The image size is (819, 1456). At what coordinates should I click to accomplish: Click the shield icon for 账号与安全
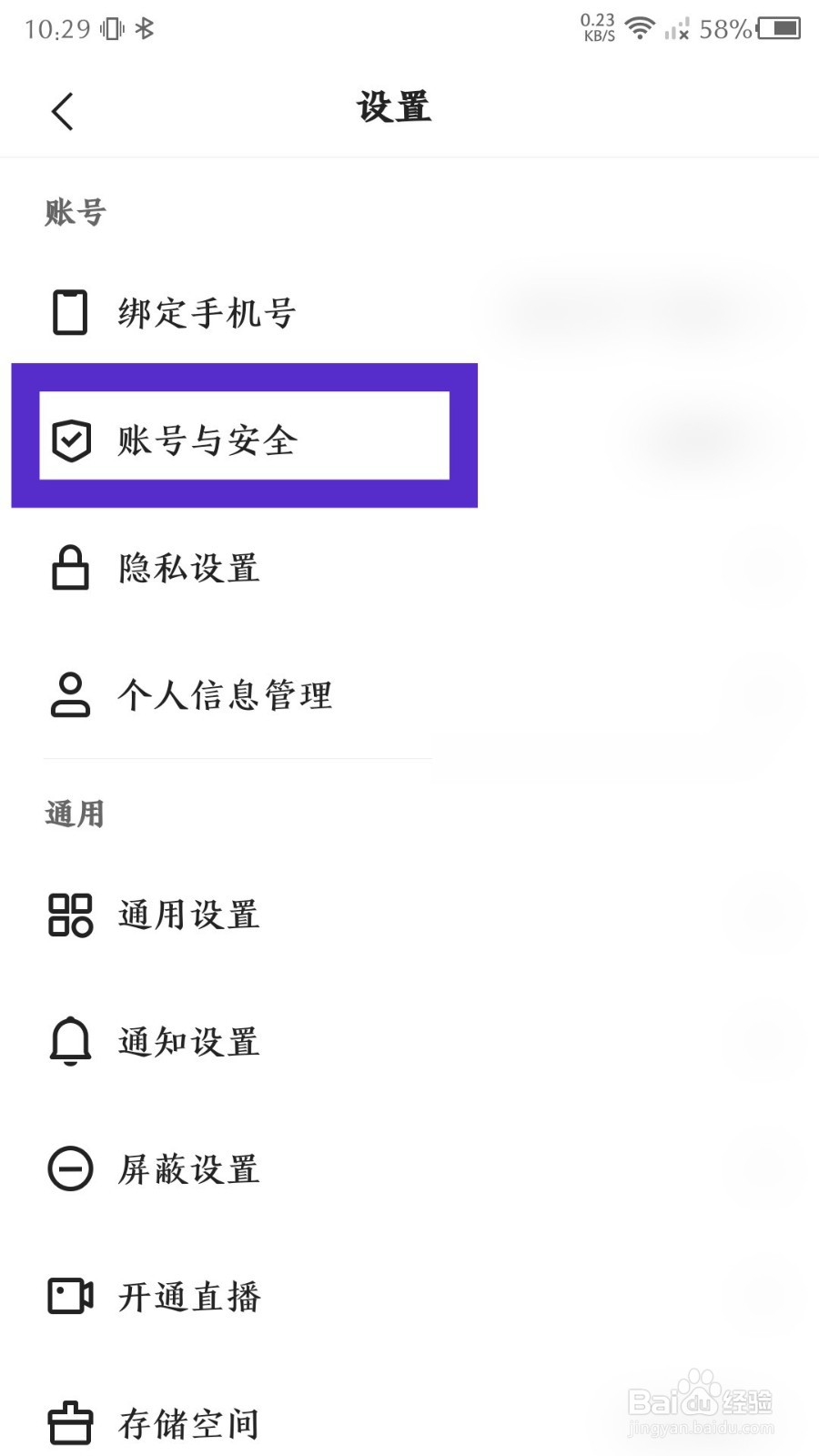(x=71, y=441)
